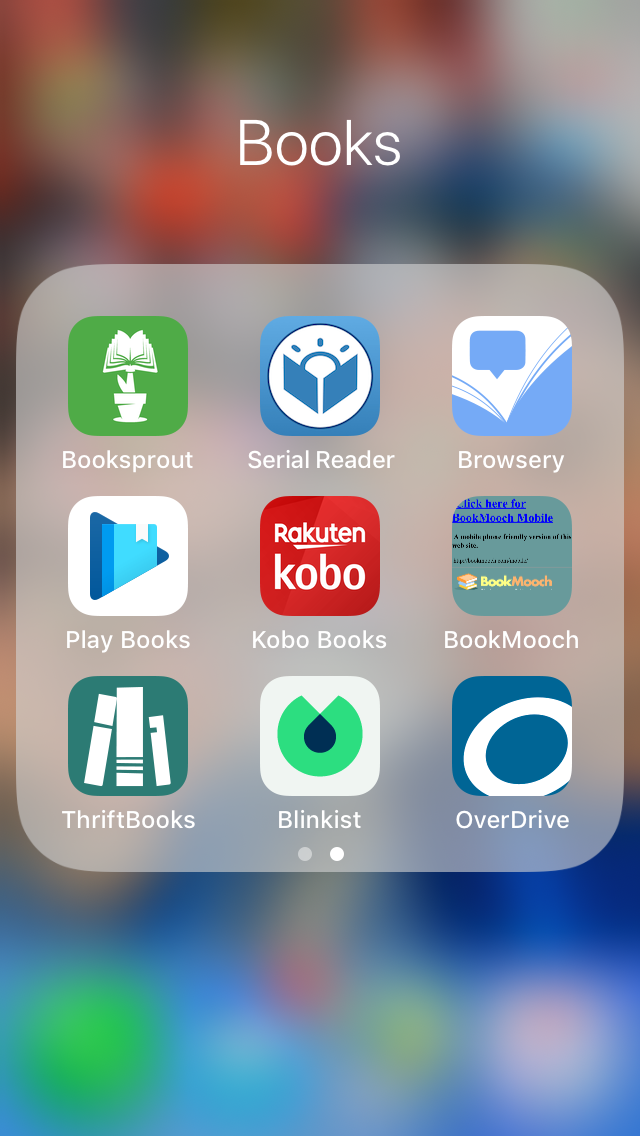Open the Browsery app
The image size is (640, 1136).
512,376
